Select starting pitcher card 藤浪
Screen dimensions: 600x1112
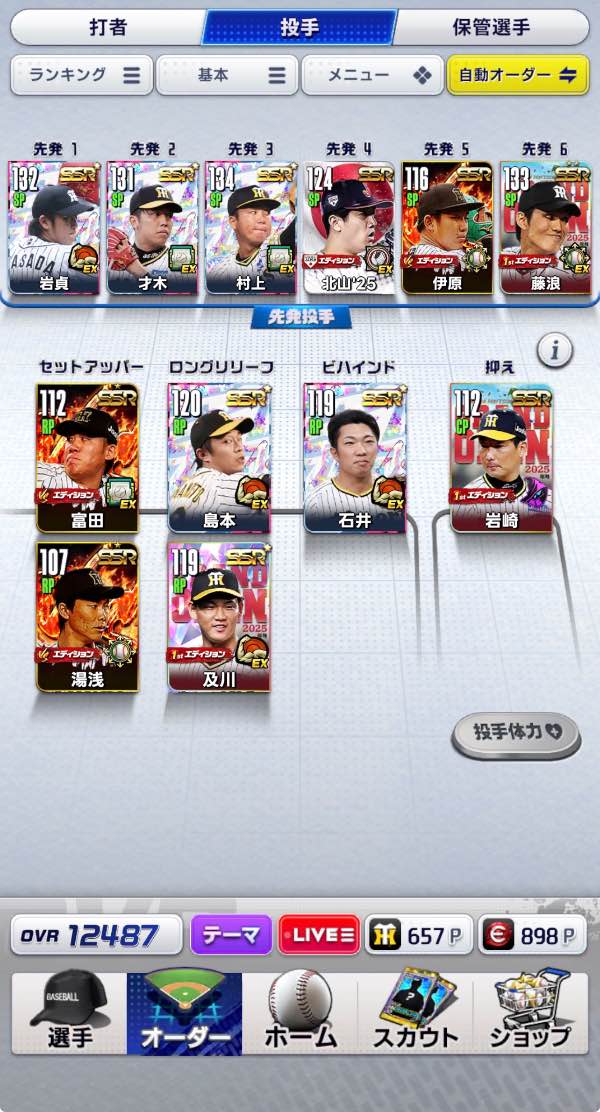pyautogui.click(x=545, y=228)
